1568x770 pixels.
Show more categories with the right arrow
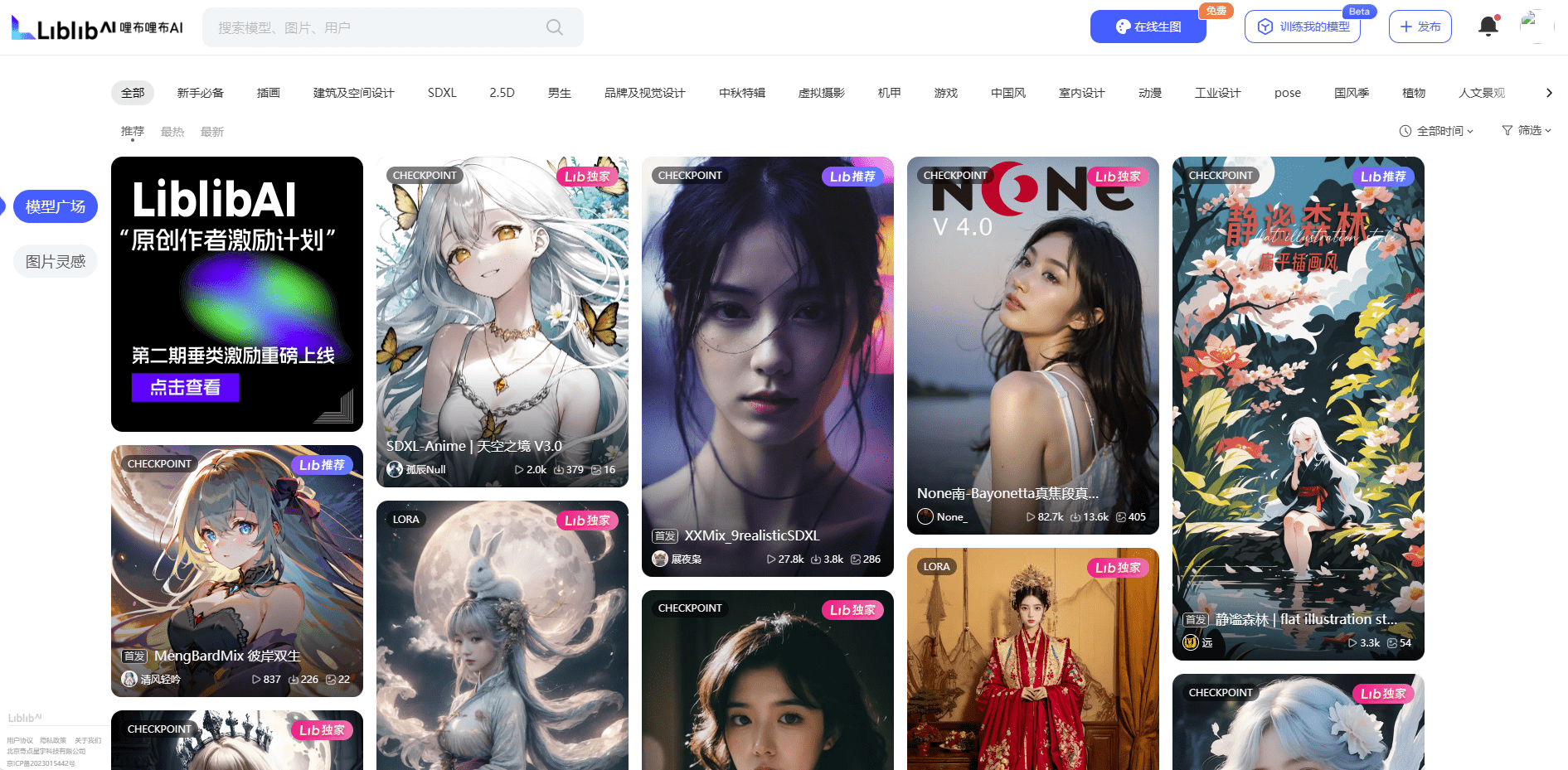(x=1548, y=93)
